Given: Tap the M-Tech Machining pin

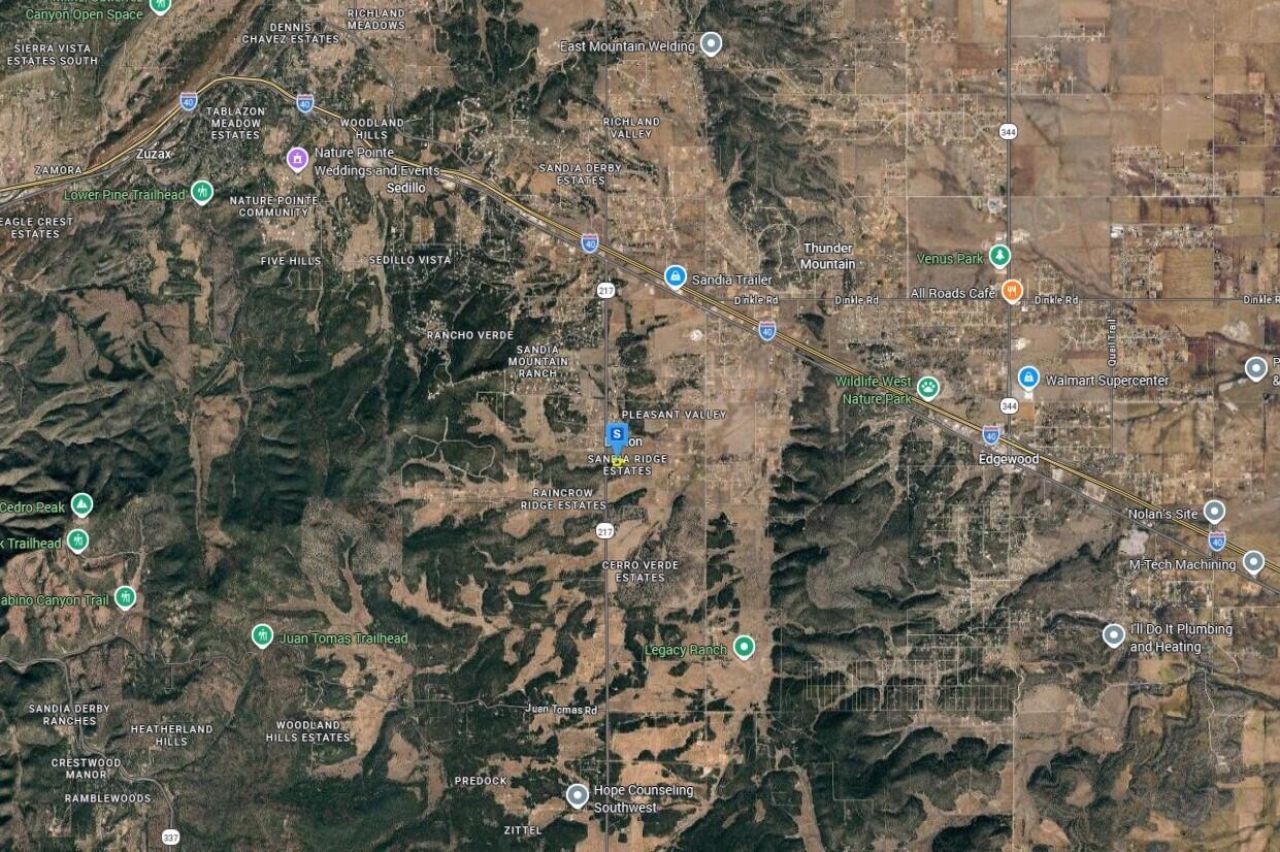Looking at the screenshot, I should pyautogui.click(x=1253, y=562).
